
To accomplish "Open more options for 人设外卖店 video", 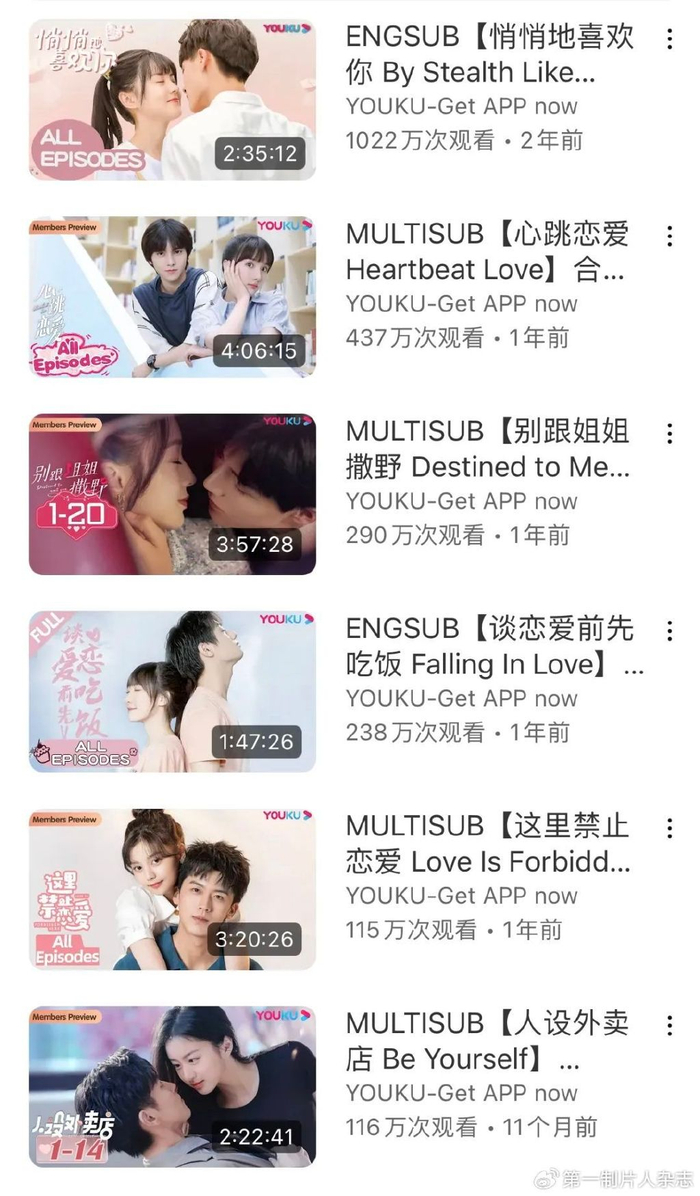I will coord(669,1026).
